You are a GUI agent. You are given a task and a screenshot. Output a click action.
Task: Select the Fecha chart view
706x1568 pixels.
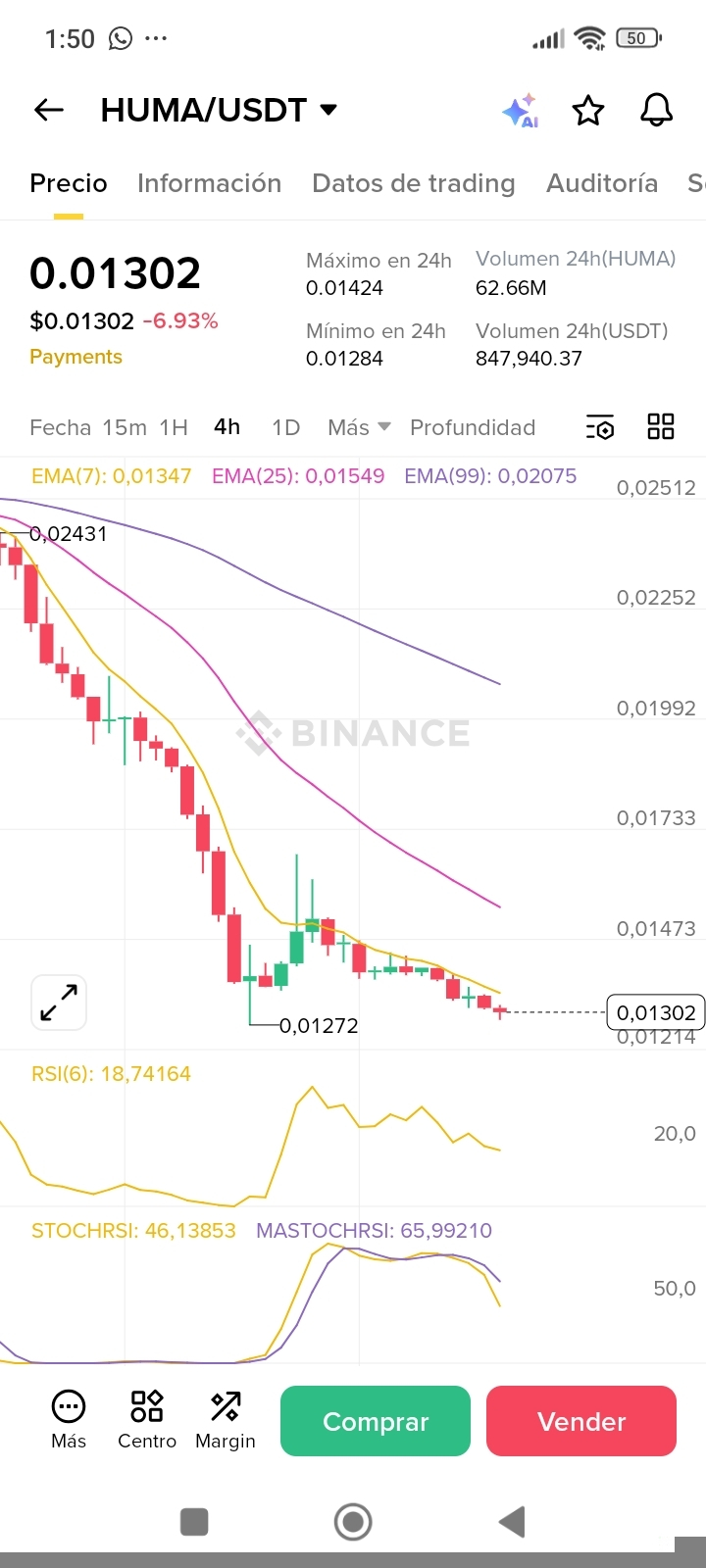click(60, 427)
